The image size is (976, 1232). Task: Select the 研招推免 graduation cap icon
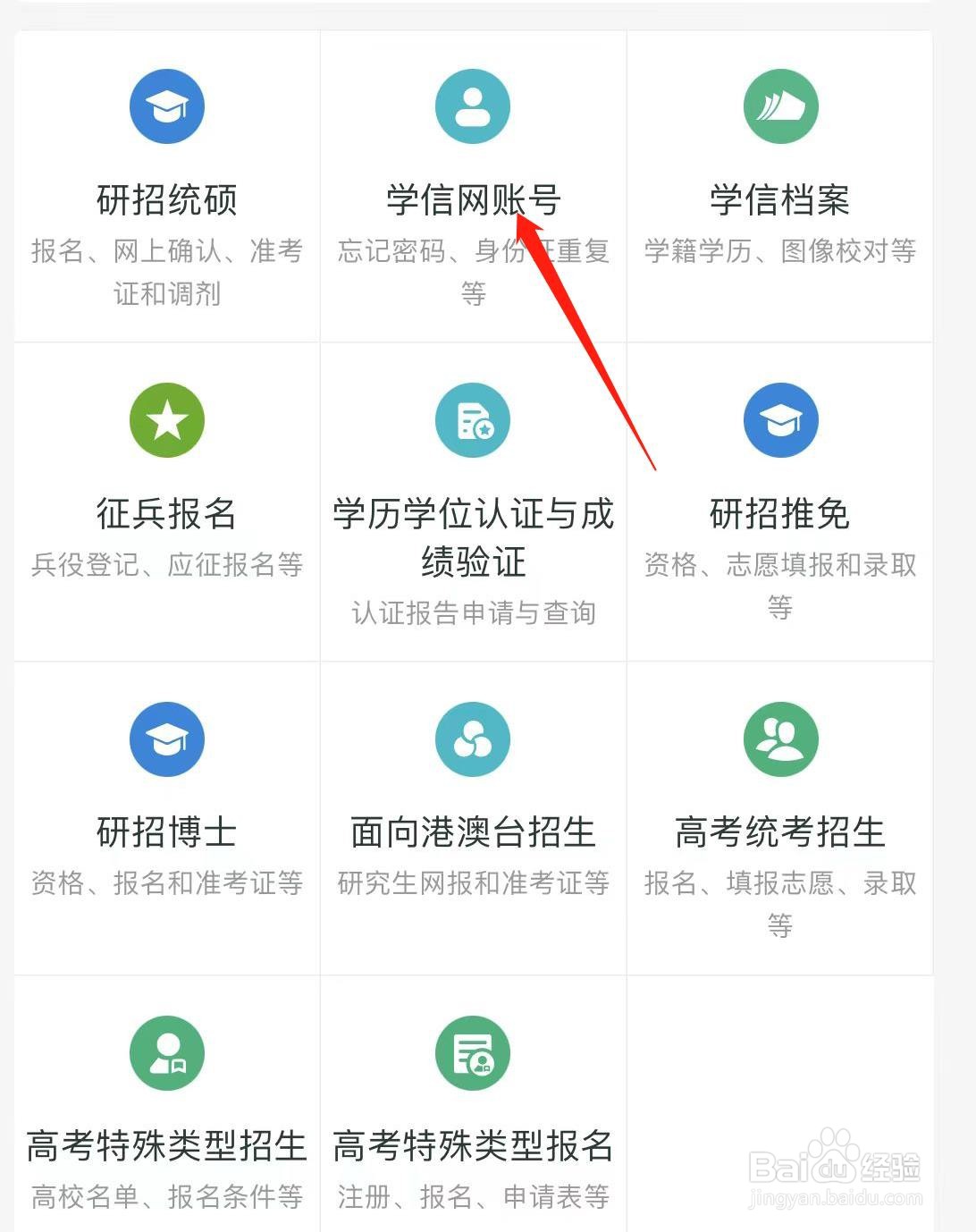pyautogui.click(x=781, y=419)
